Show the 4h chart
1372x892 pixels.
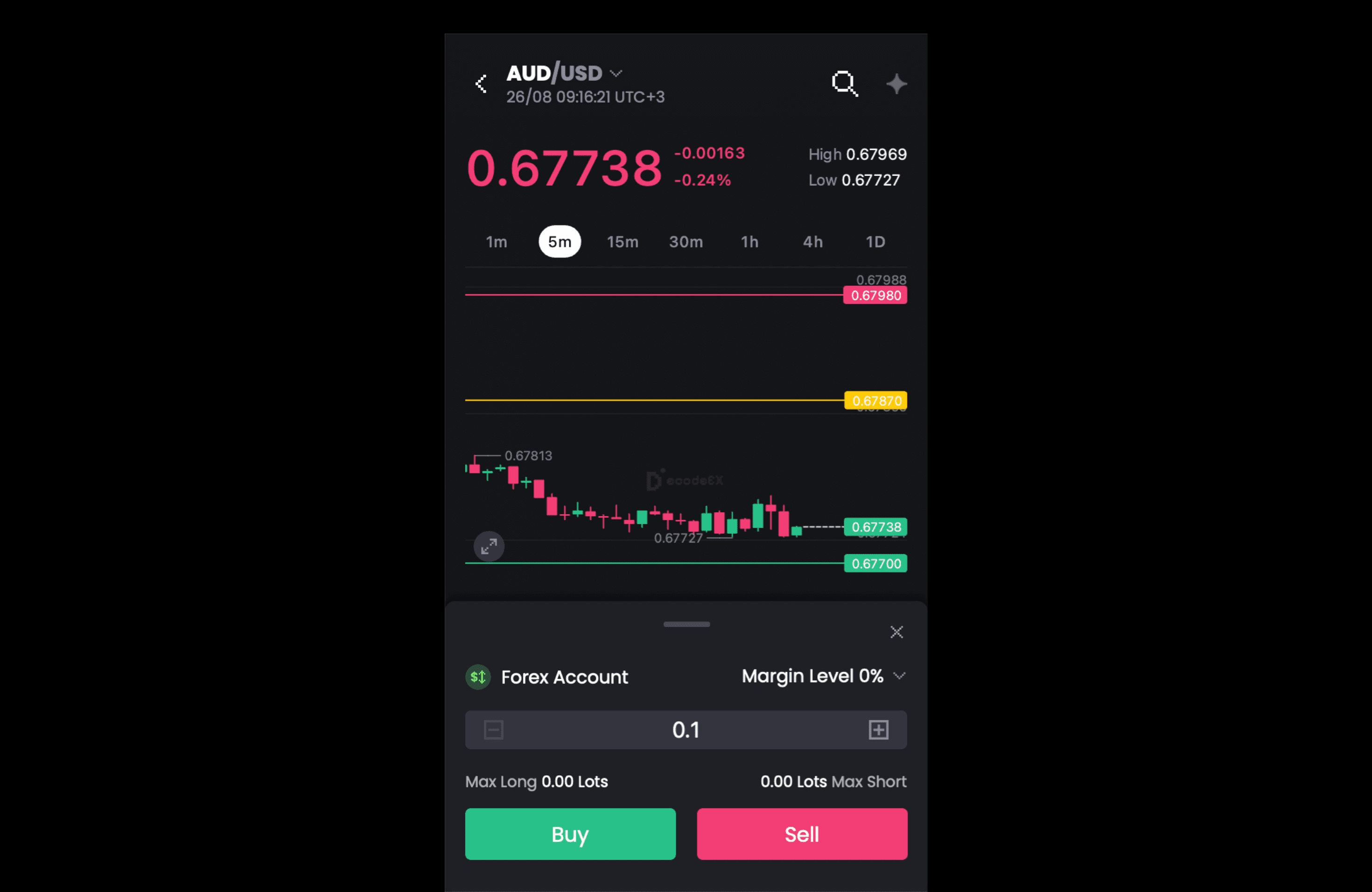point(812,242)
